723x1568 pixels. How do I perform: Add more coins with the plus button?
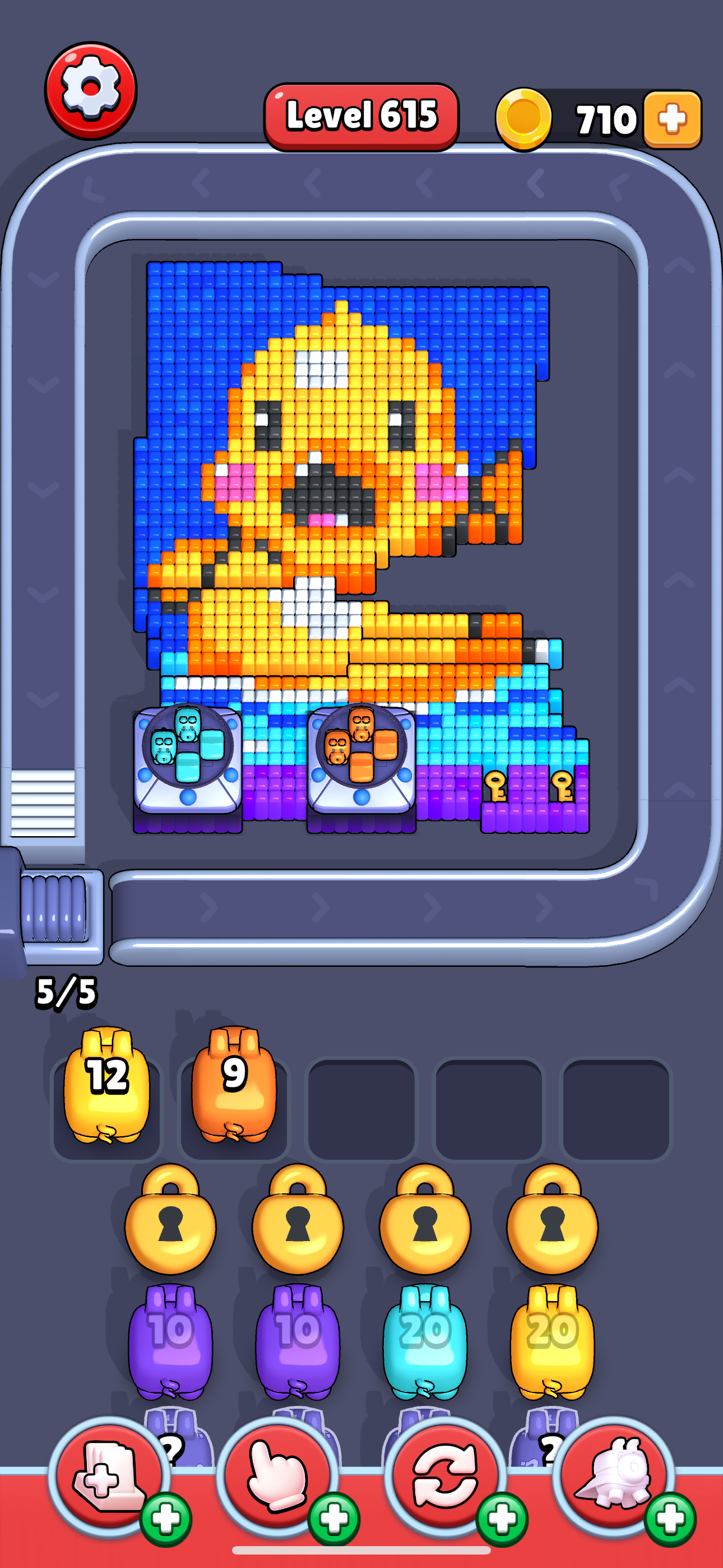672,119
